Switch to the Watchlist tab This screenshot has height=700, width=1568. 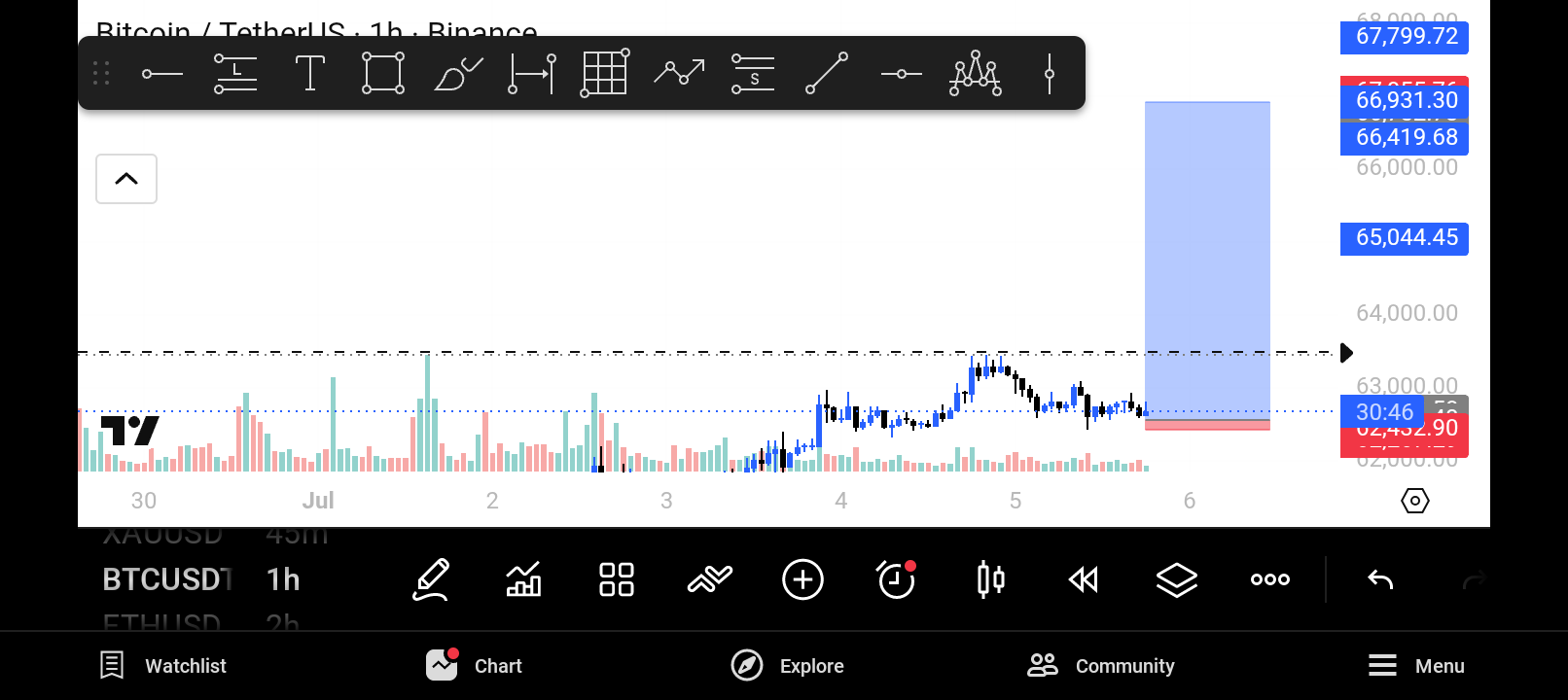click(x=163, y=666)
